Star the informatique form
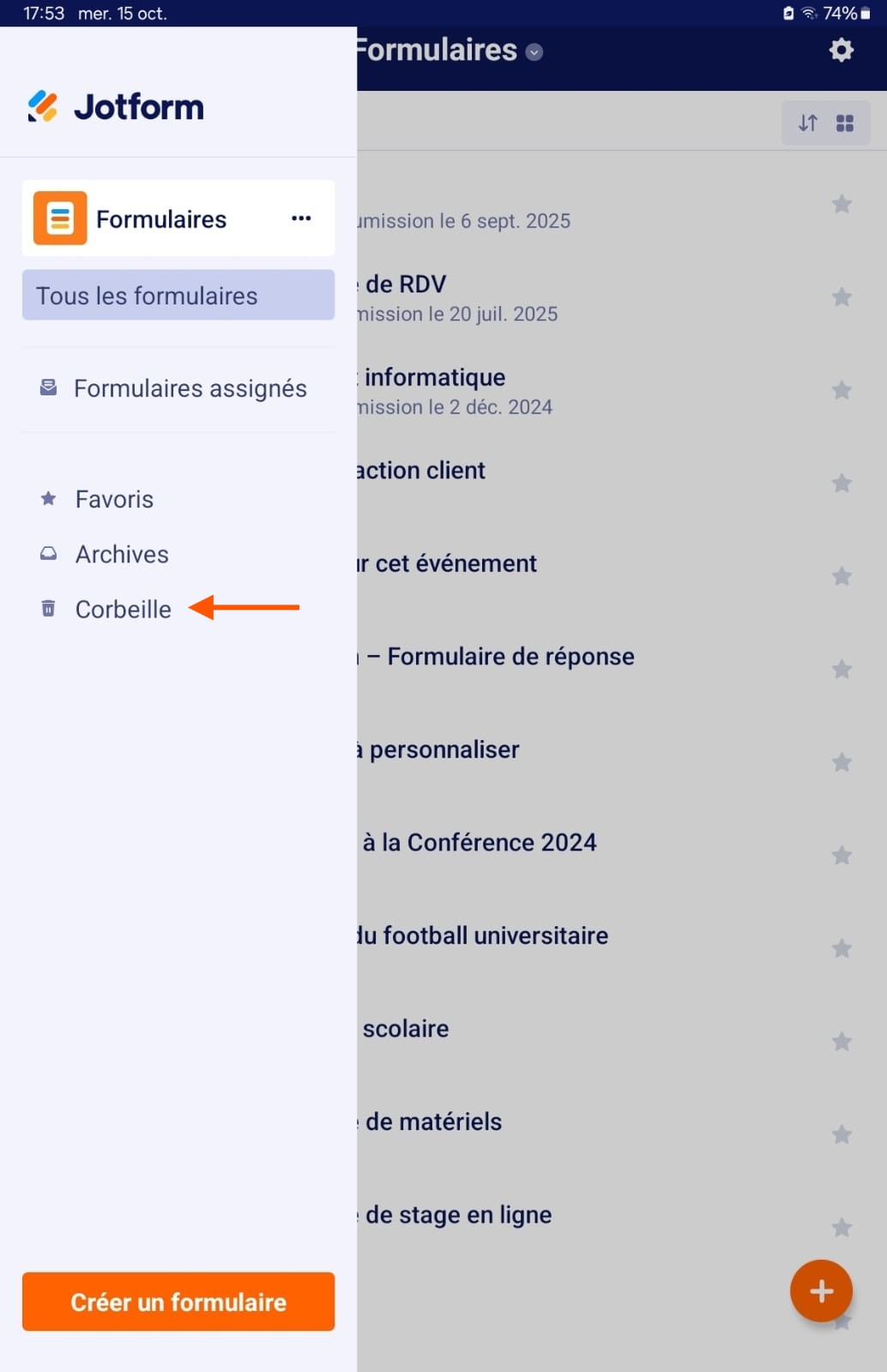The height and width of the screenshot is (1372, 887). pos(841,390)
